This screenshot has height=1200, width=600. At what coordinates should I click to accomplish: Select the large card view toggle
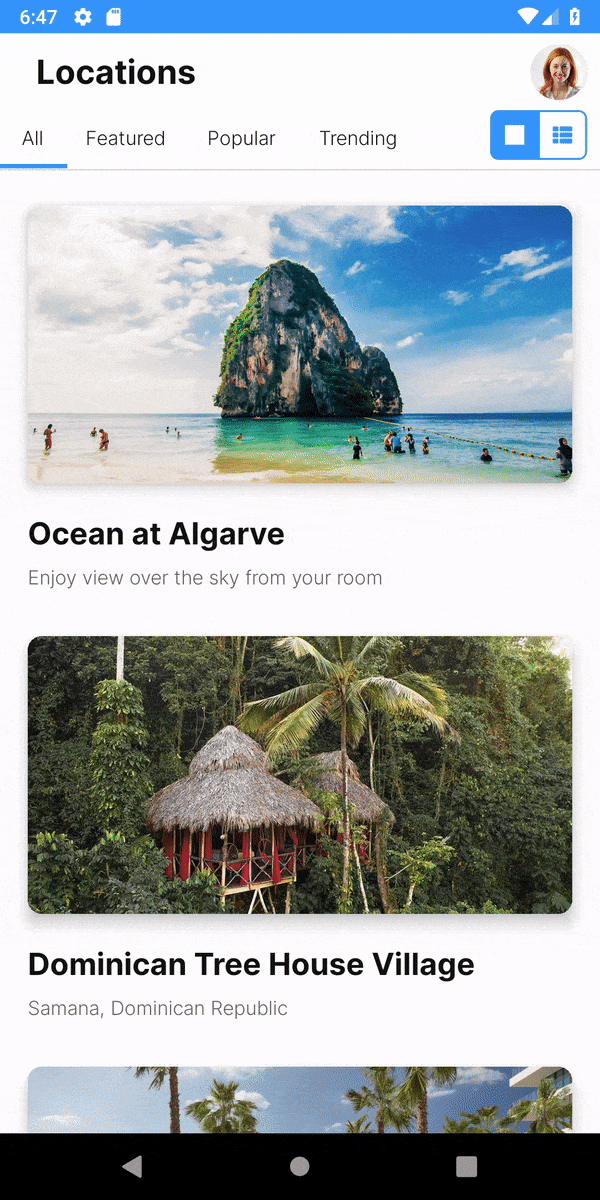click(515, 135)
